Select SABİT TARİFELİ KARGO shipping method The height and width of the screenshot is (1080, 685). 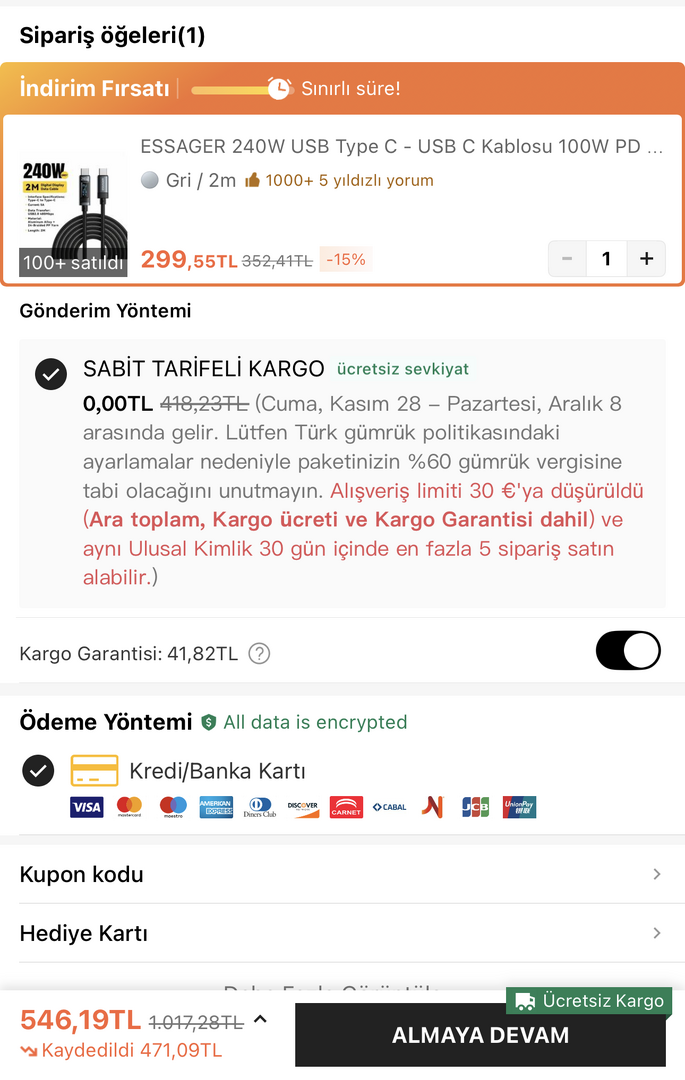[51, 374]
